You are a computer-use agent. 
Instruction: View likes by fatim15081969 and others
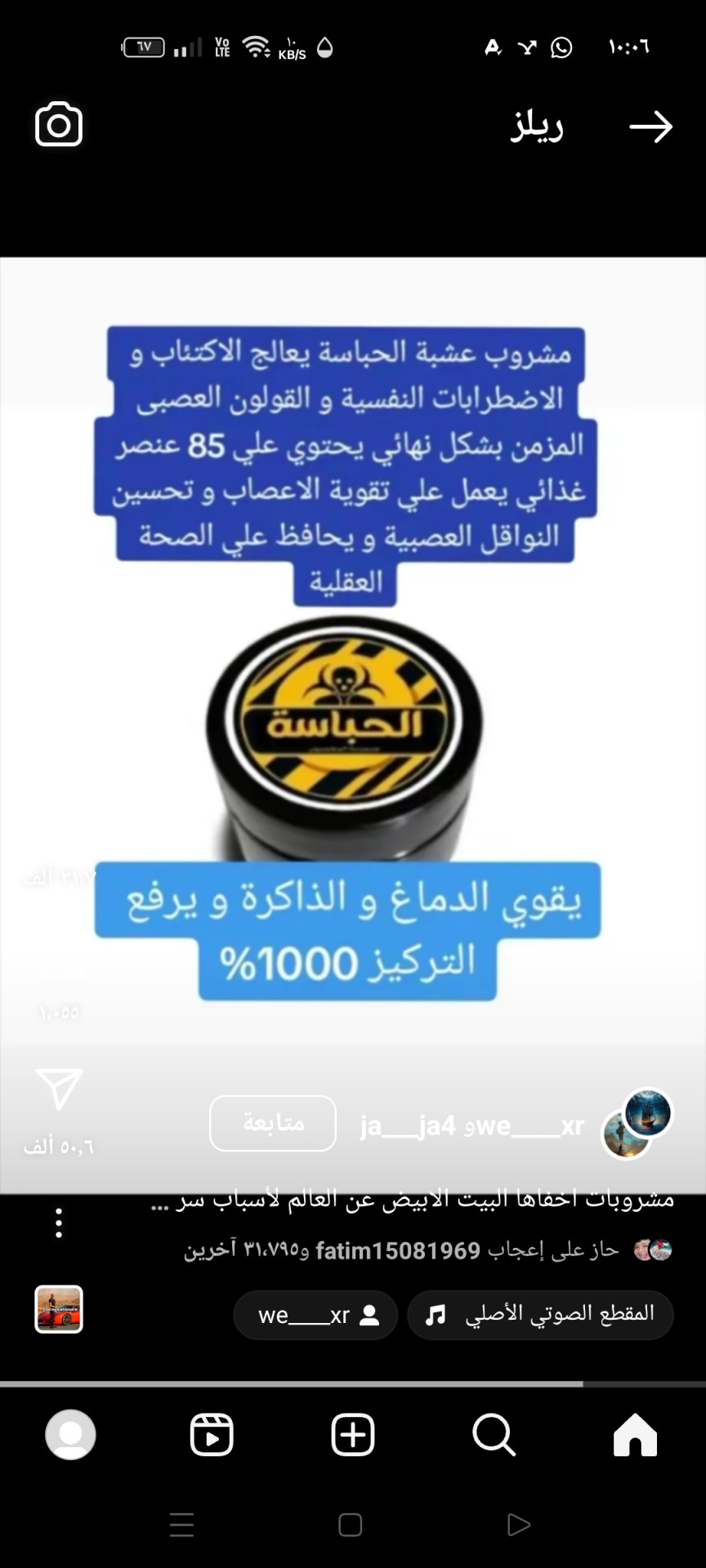400,1250
